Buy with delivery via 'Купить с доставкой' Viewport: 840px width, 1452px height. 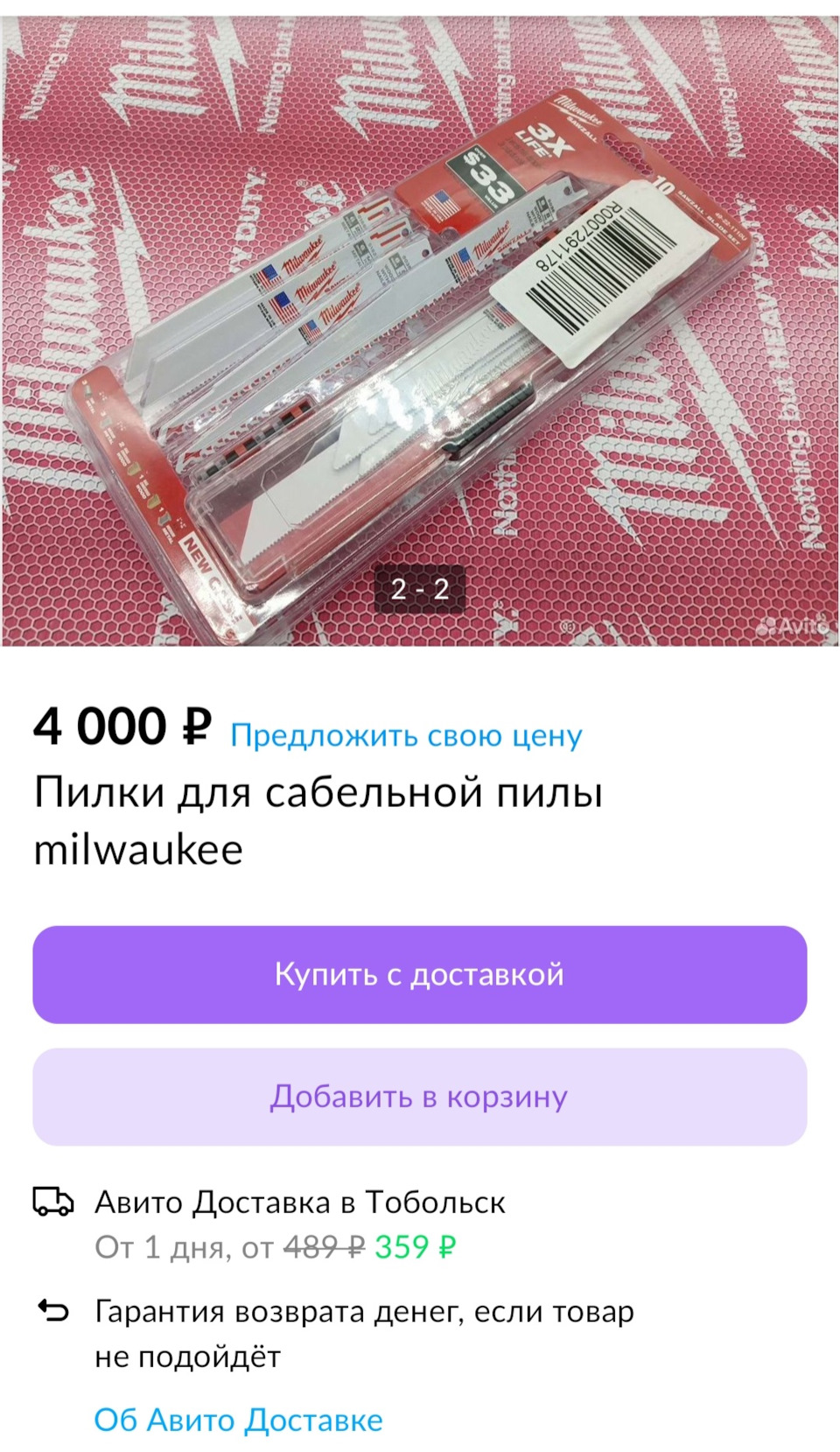[x=420, y=974]
